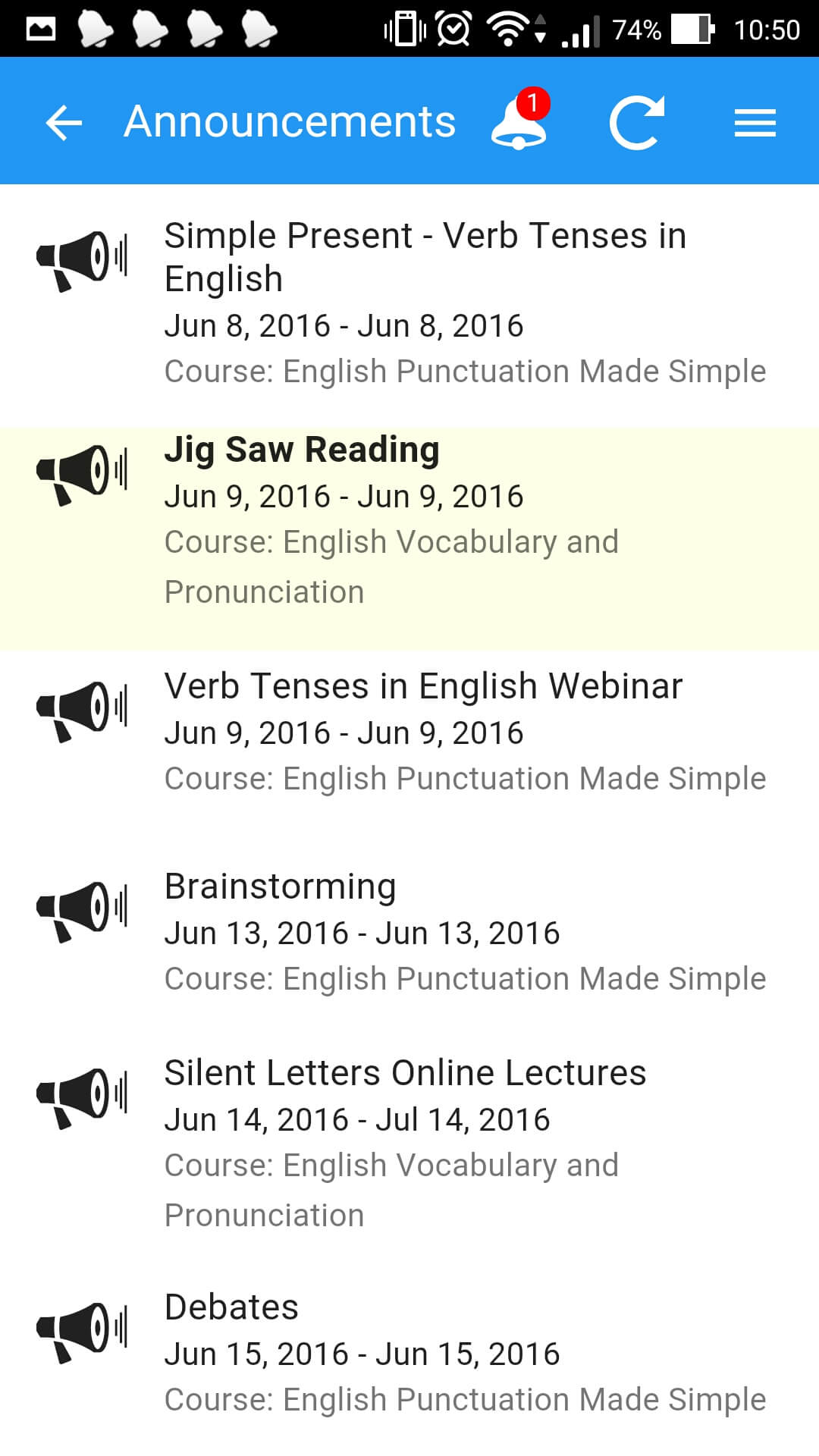The image size is (819, 1456).
Task: Open the notifications bell
Action: [x=520, y=119]
